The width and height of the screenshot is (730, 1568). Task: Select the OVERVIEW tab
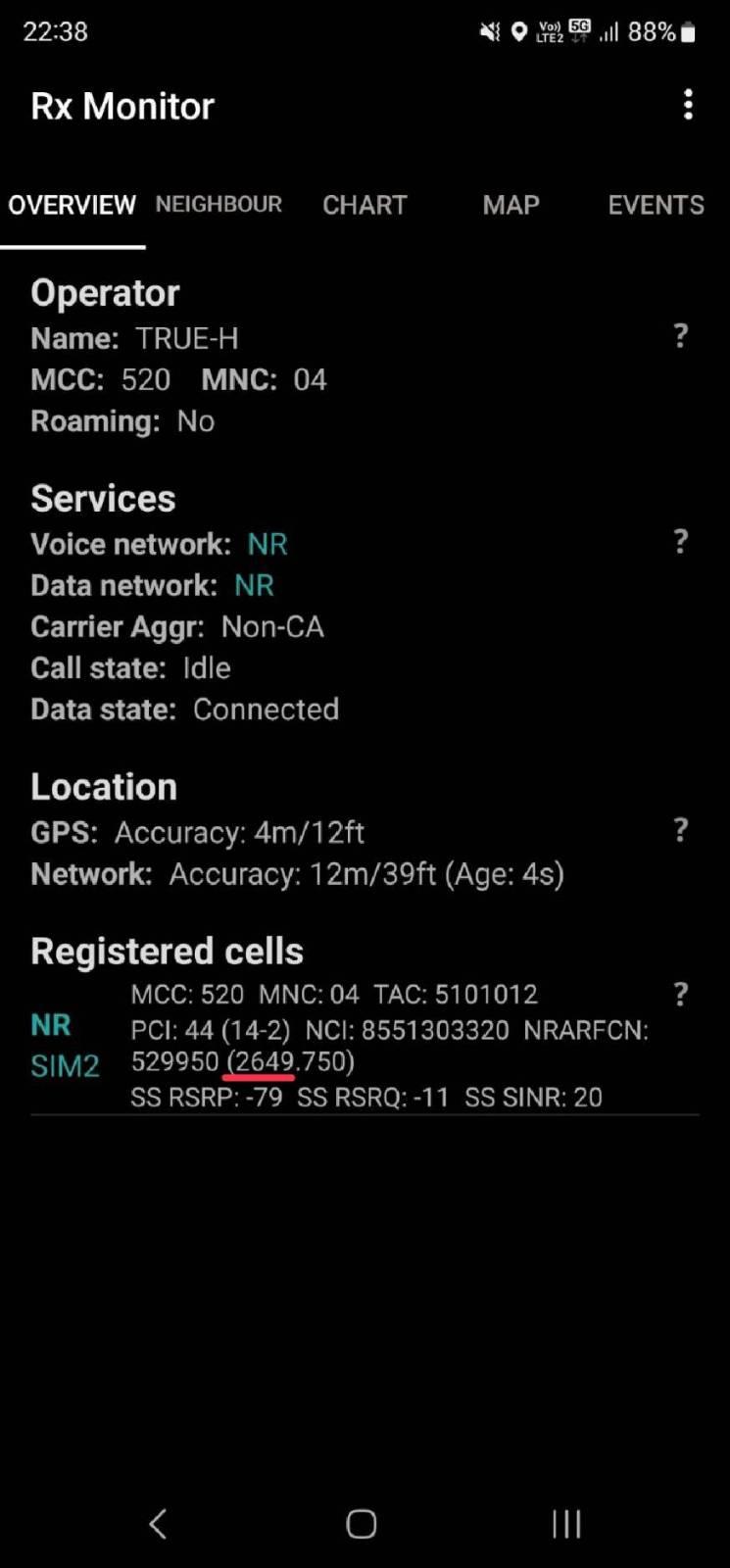[73, 205]
